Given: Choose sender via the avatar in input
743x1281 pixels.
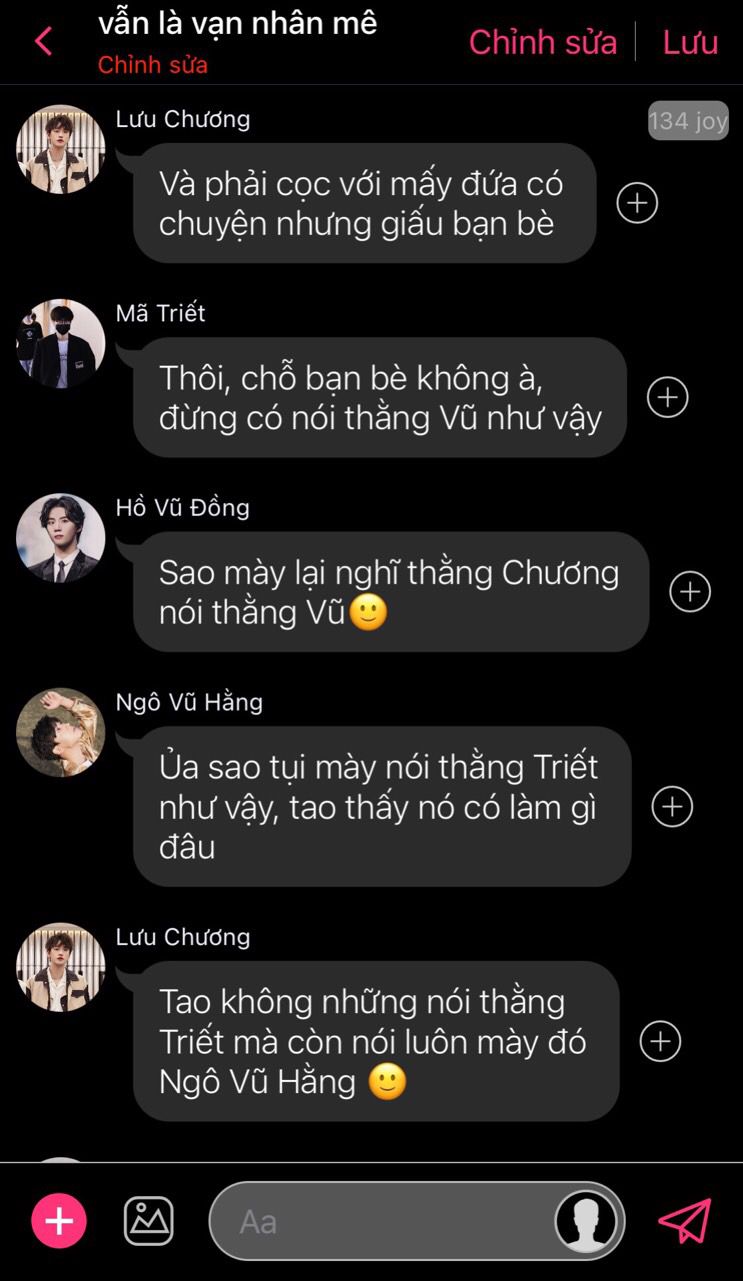Looking at the screenshot, I should tap(586, 1221).
